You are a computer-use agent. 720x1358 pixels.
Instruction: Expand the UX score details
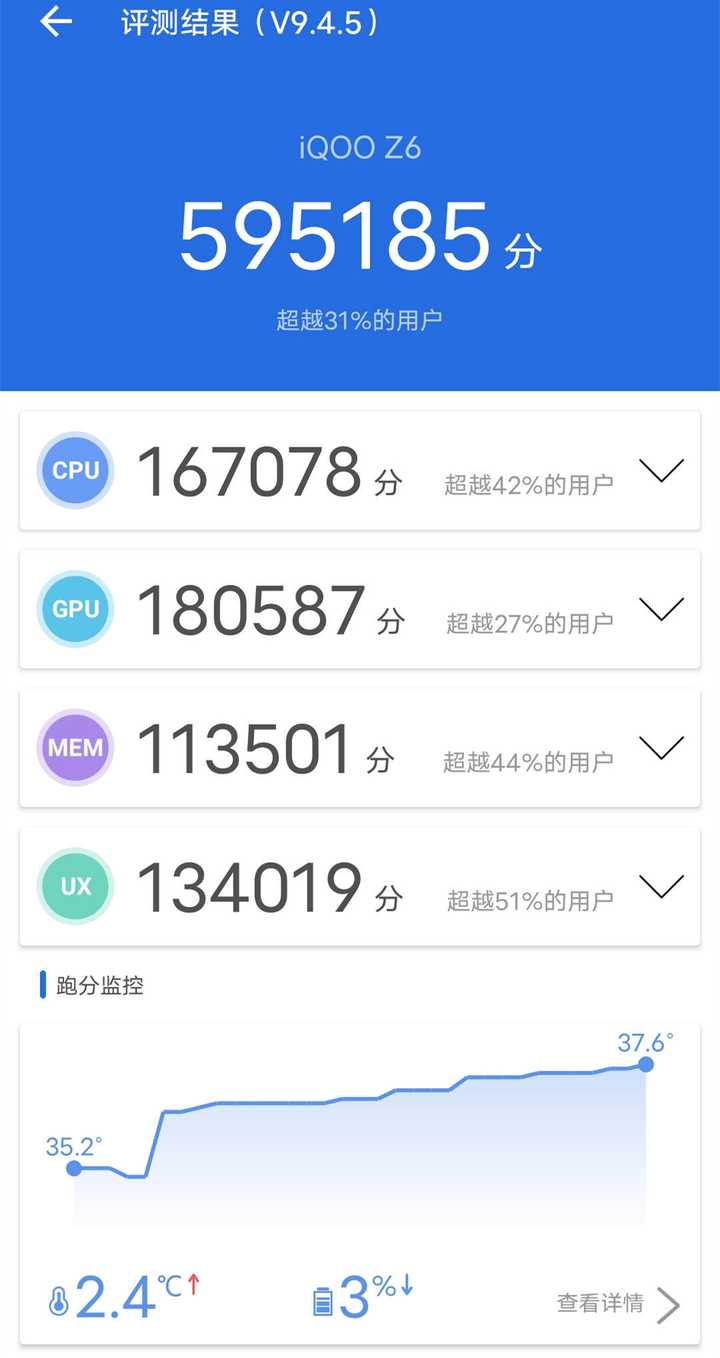[x=661, y=887]
